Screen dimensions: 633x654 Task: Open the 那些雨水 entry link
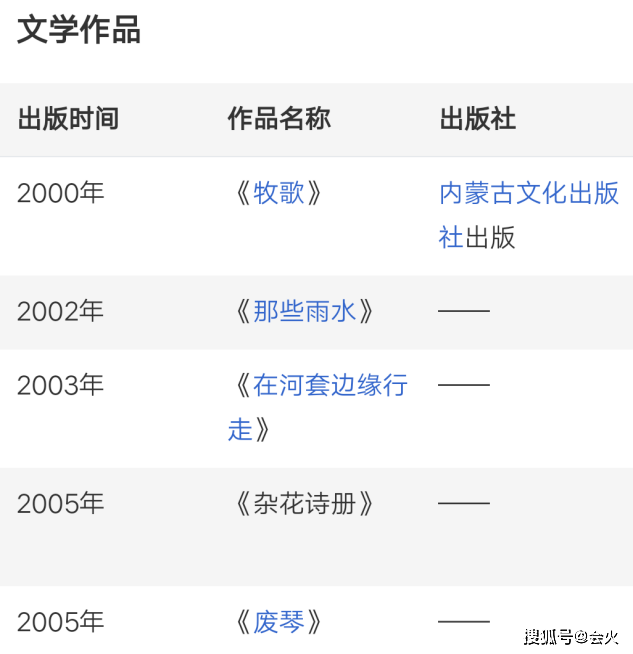click(304, 311)
